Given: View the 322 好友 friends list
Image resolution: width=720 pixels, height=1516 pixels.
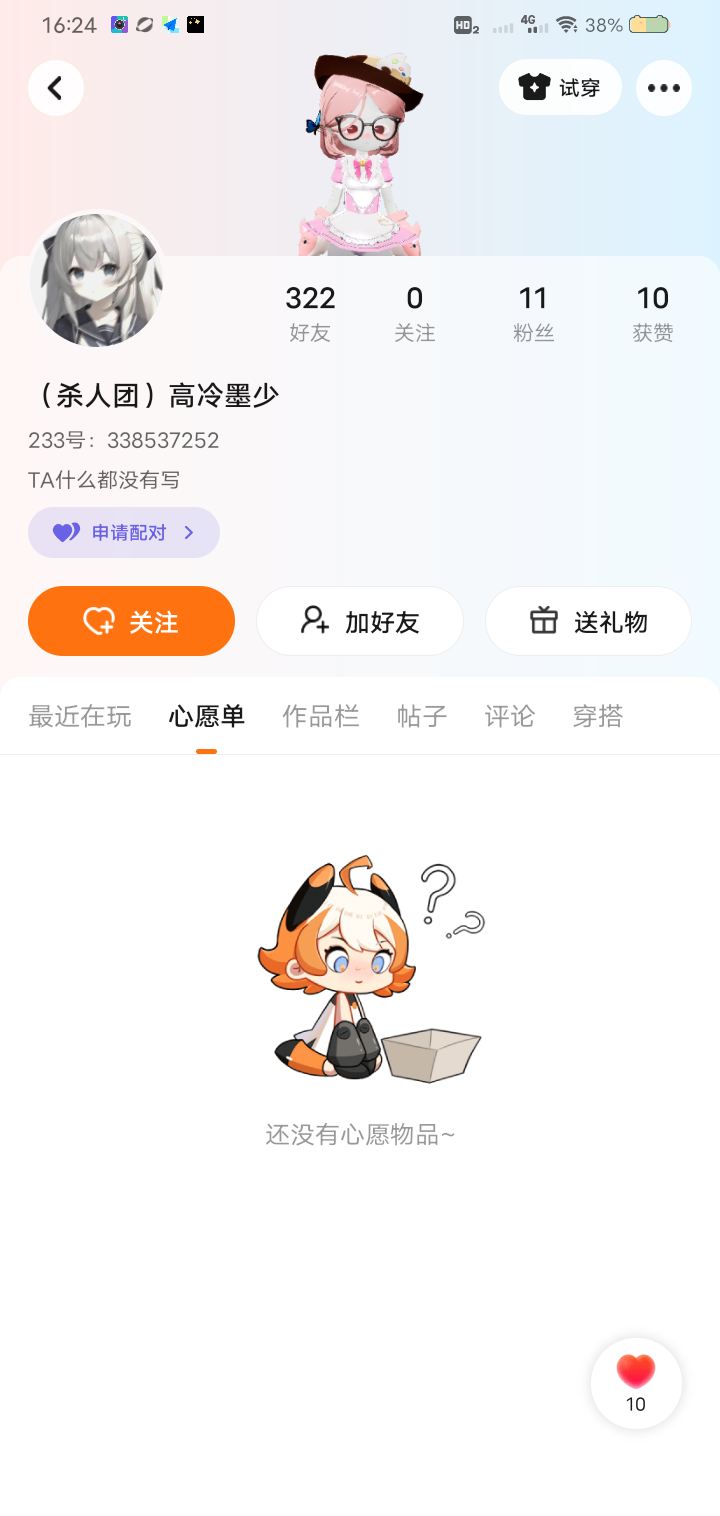Looking at the screenshot, I should click(x=310, y=312).
